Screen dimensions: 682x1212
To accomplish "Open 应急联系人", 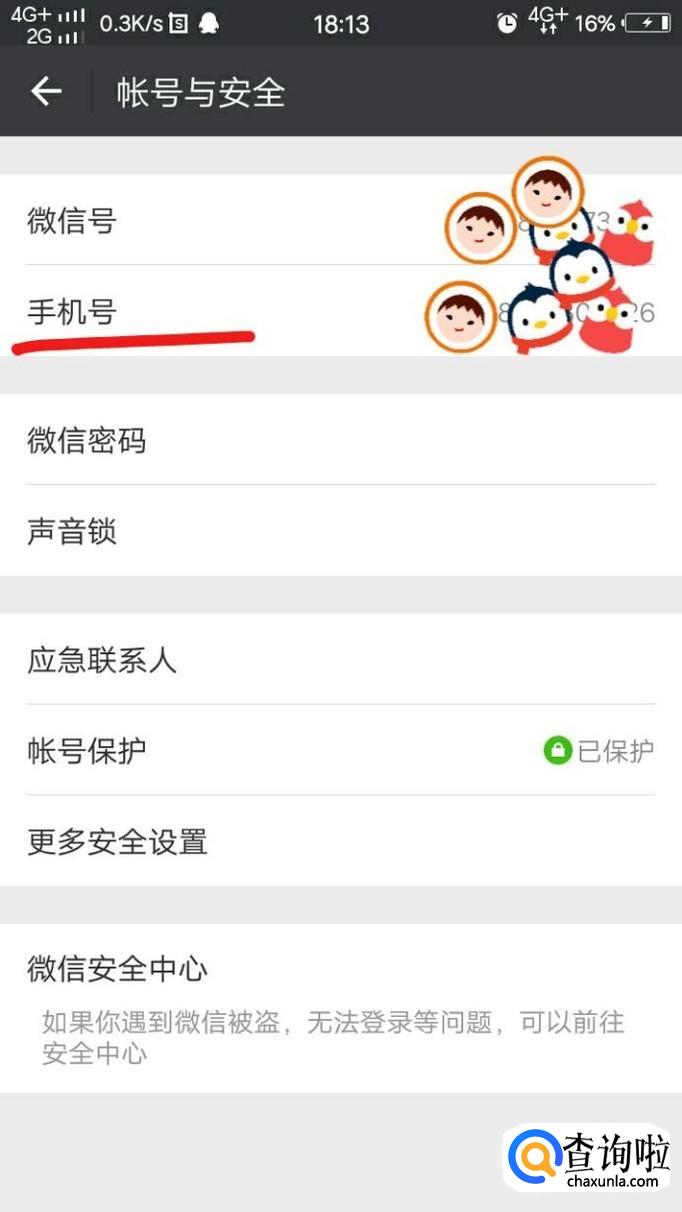I will tap(102, 660).
